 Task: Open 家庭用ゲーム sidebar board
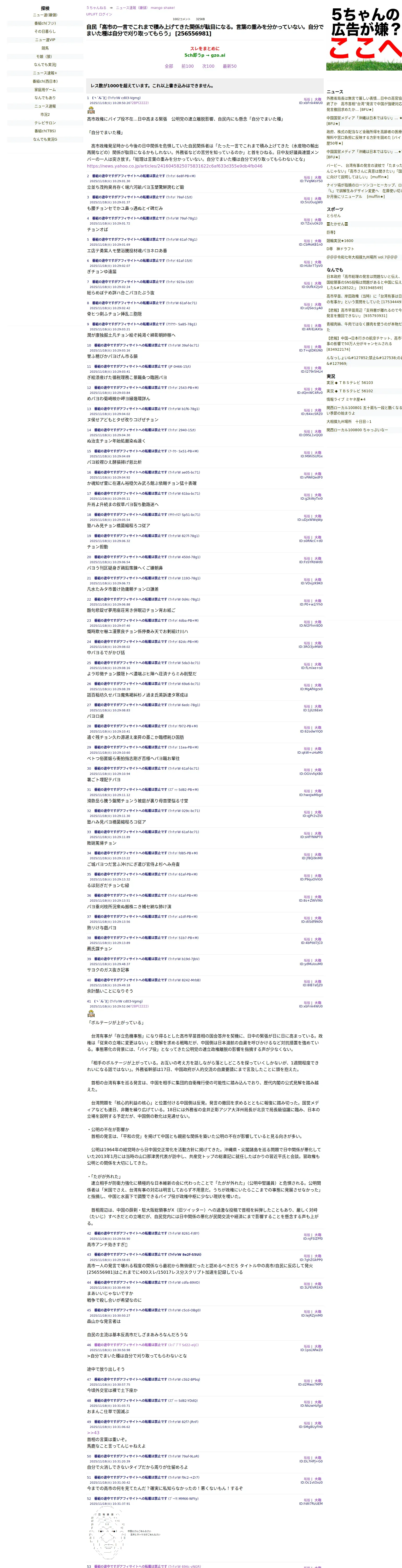tap(45, 89)
